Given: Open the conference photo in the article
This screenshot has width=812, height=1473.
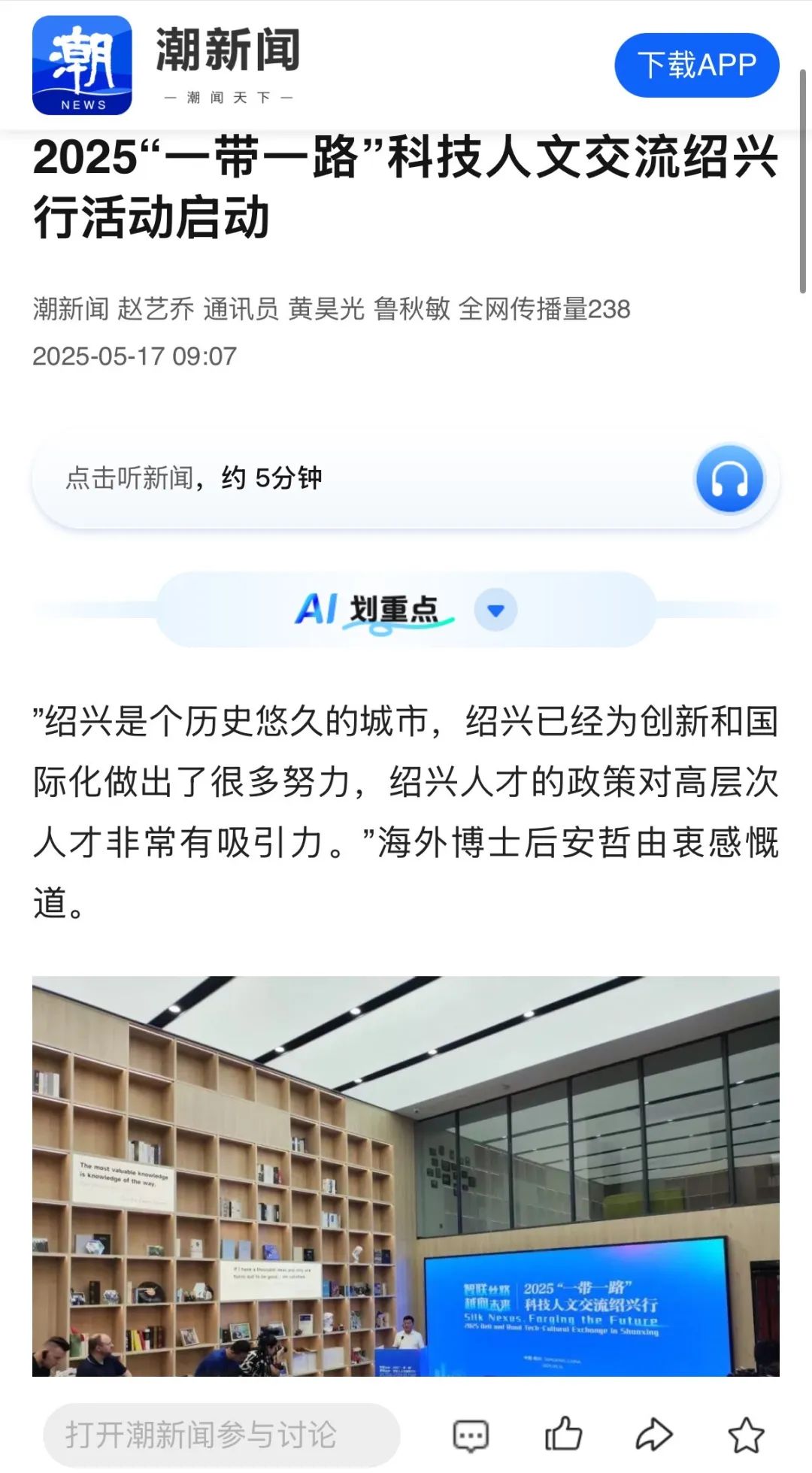Looking at the screenshot, I should coord(405,1175).
